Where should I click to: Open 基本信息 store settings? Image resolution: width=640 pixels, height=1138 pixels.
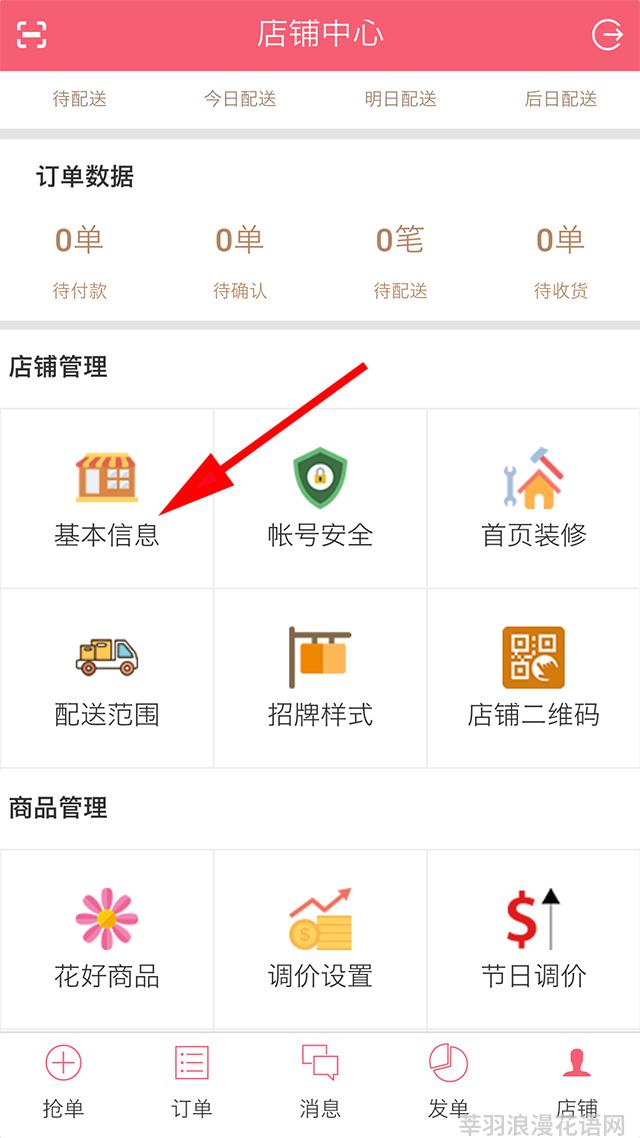107,499
